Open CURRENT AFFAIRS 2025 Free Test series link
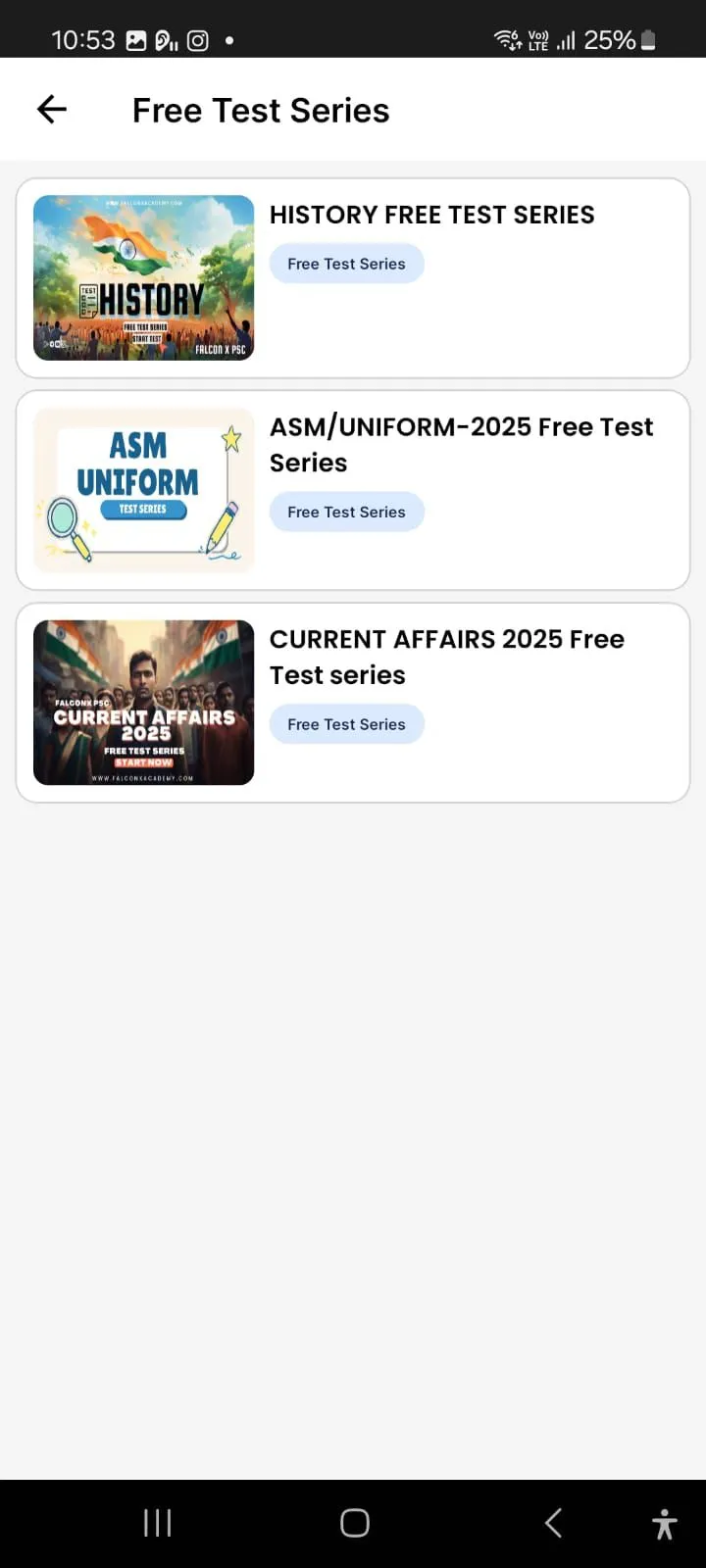Viewport: 706px width, 1568px height. (x=446, y=657)
